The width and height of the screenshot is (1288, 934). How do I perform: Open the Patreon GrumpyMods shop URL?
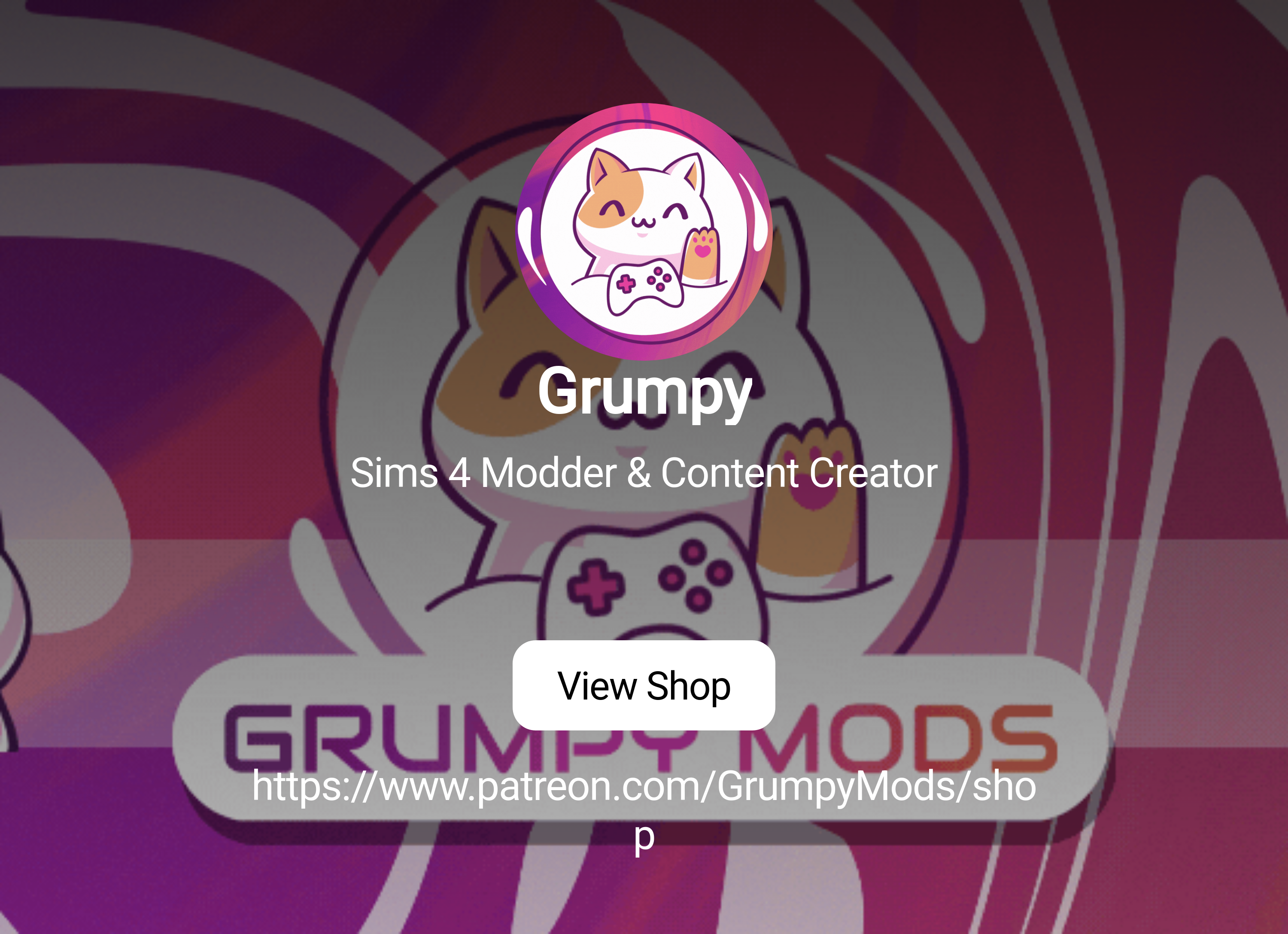tap(644, 787)
